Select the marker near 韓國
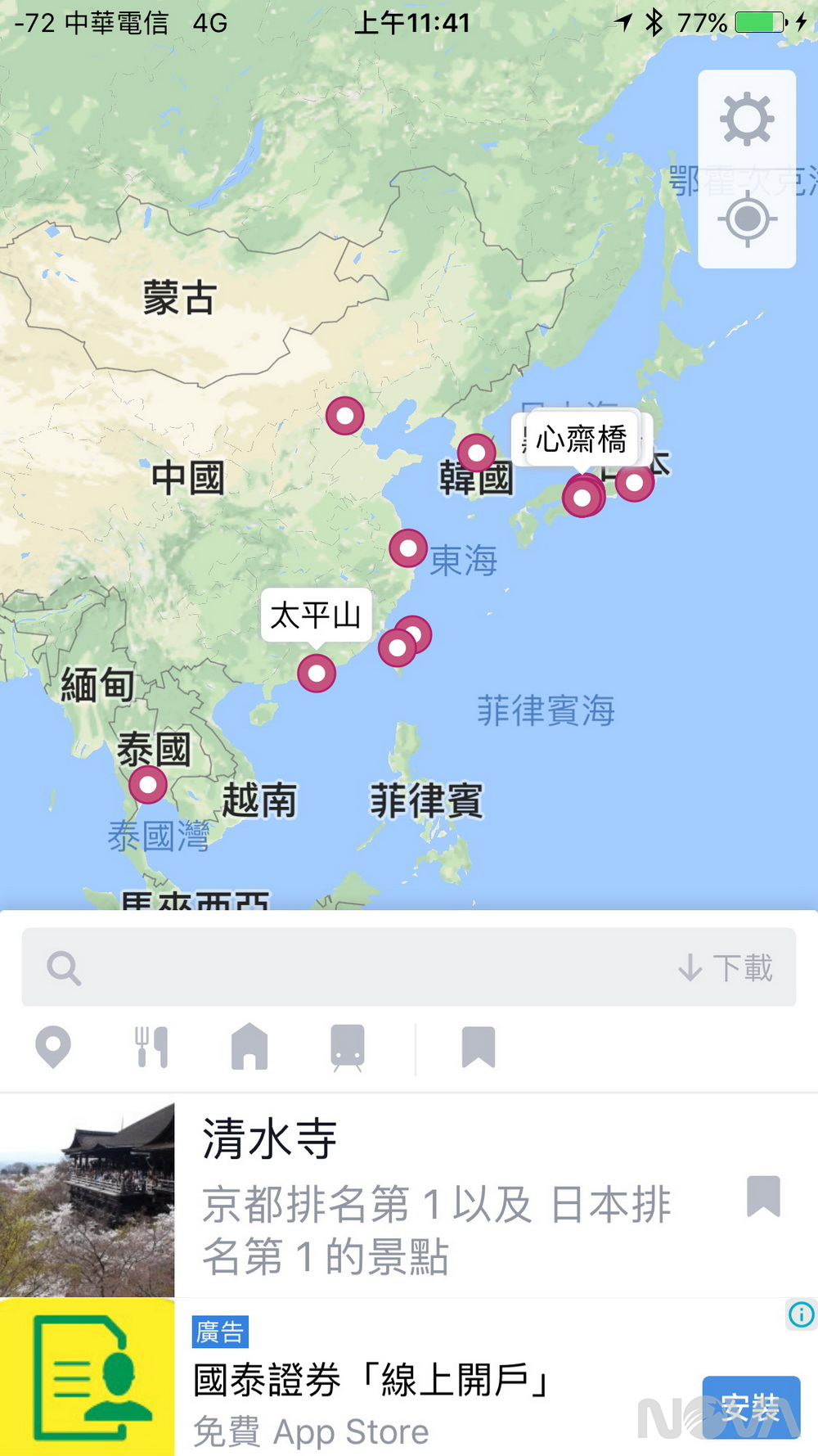 point(477,451)
